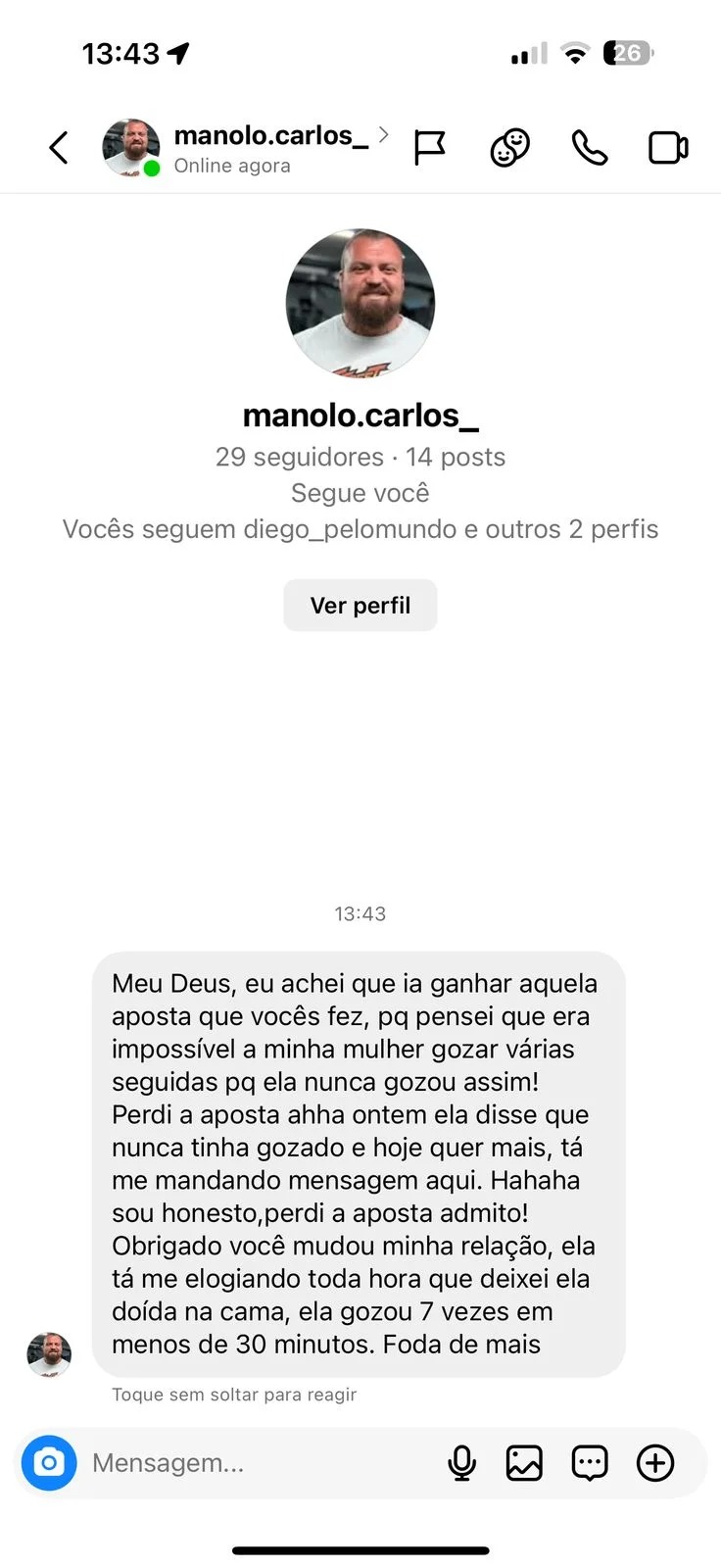Tap the Ver perfil button
721x1568 pixels.
tap(360, 606)
